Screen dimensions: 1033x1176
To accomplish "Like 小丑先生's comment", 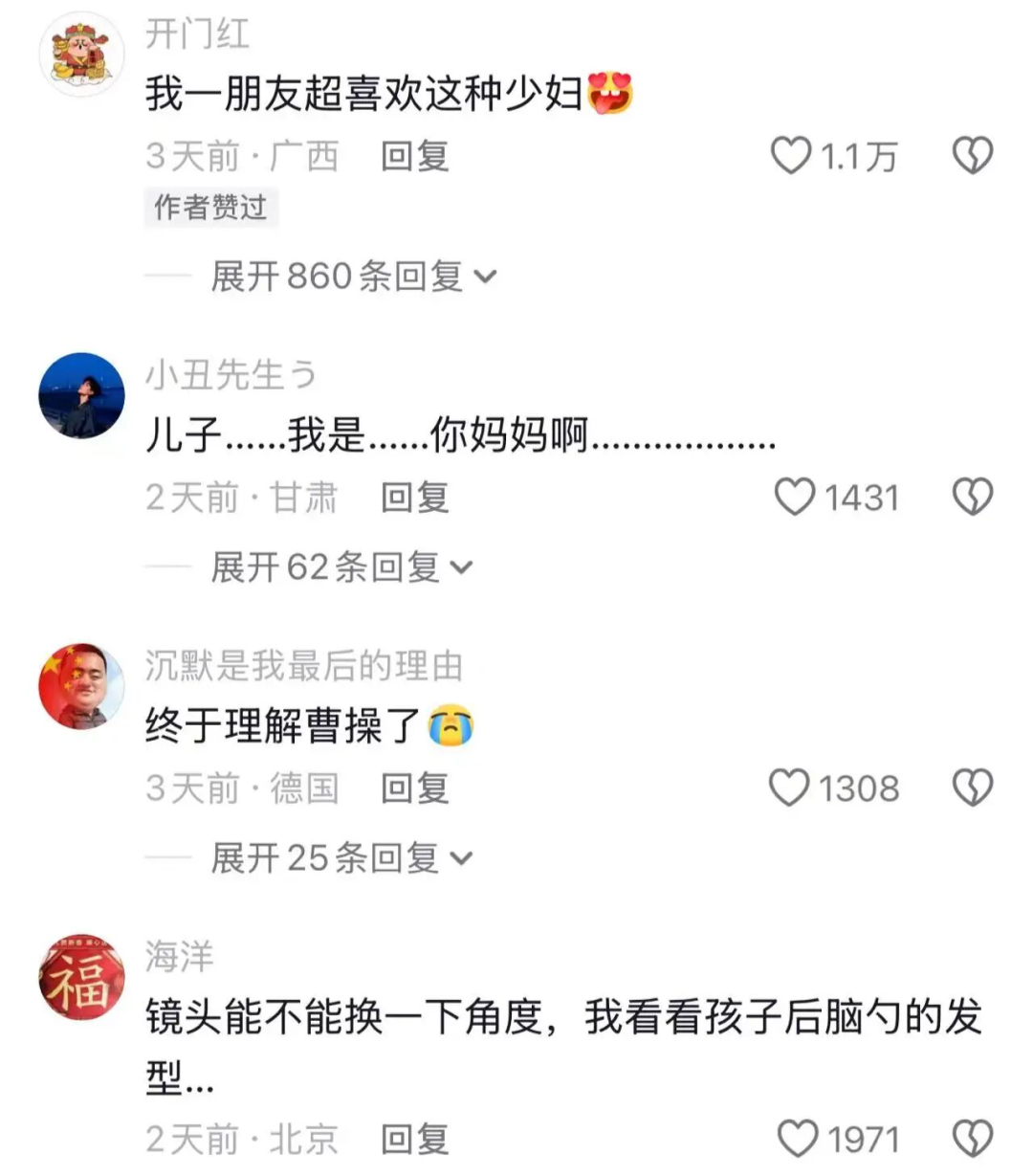I will click(x=794, y=497).
